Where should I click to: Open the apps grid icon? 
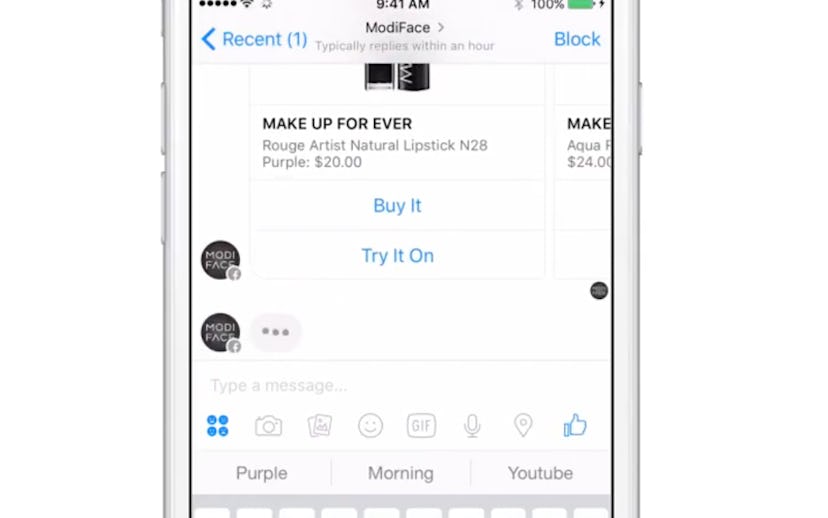tap(218, 426)
